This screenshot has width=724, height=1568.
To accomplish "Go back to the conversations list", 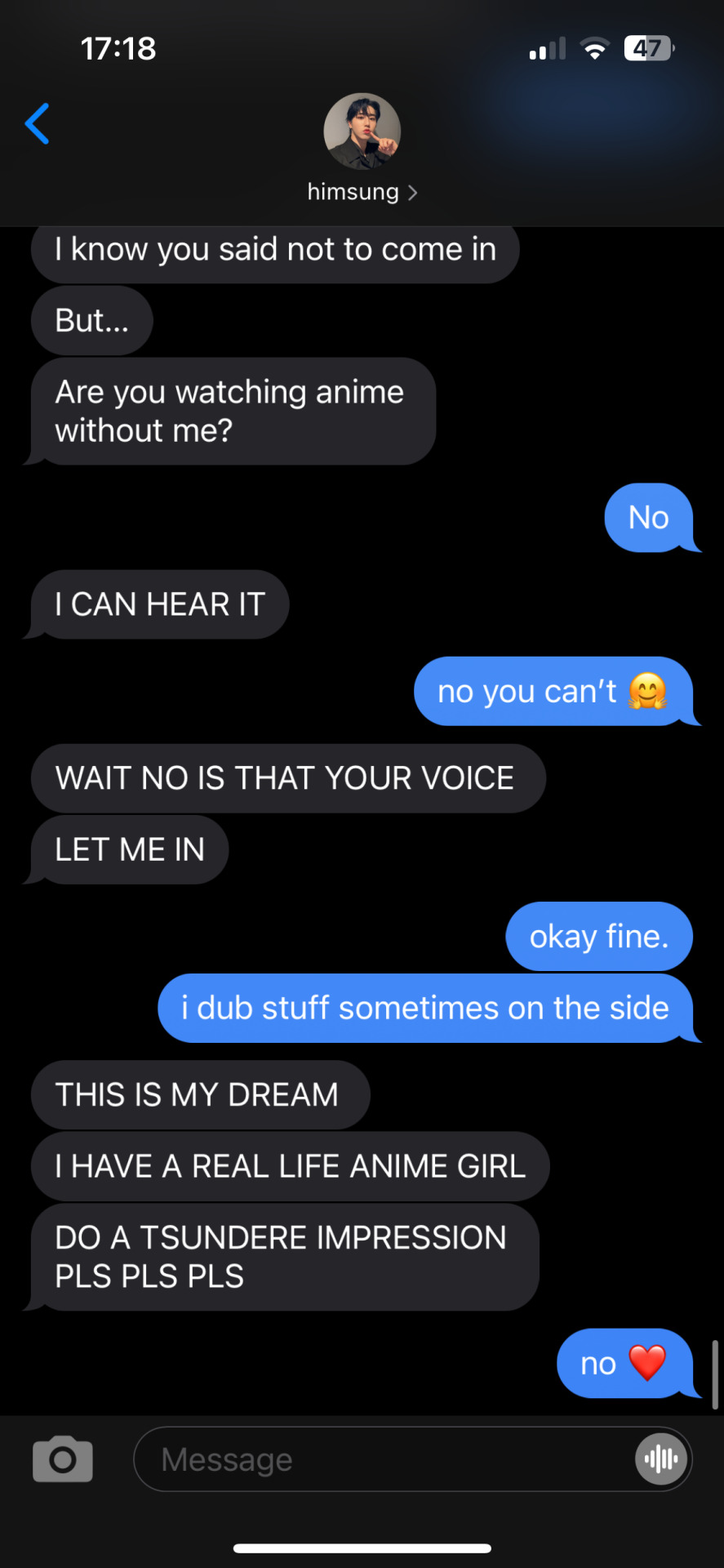I will pos(38,124).
